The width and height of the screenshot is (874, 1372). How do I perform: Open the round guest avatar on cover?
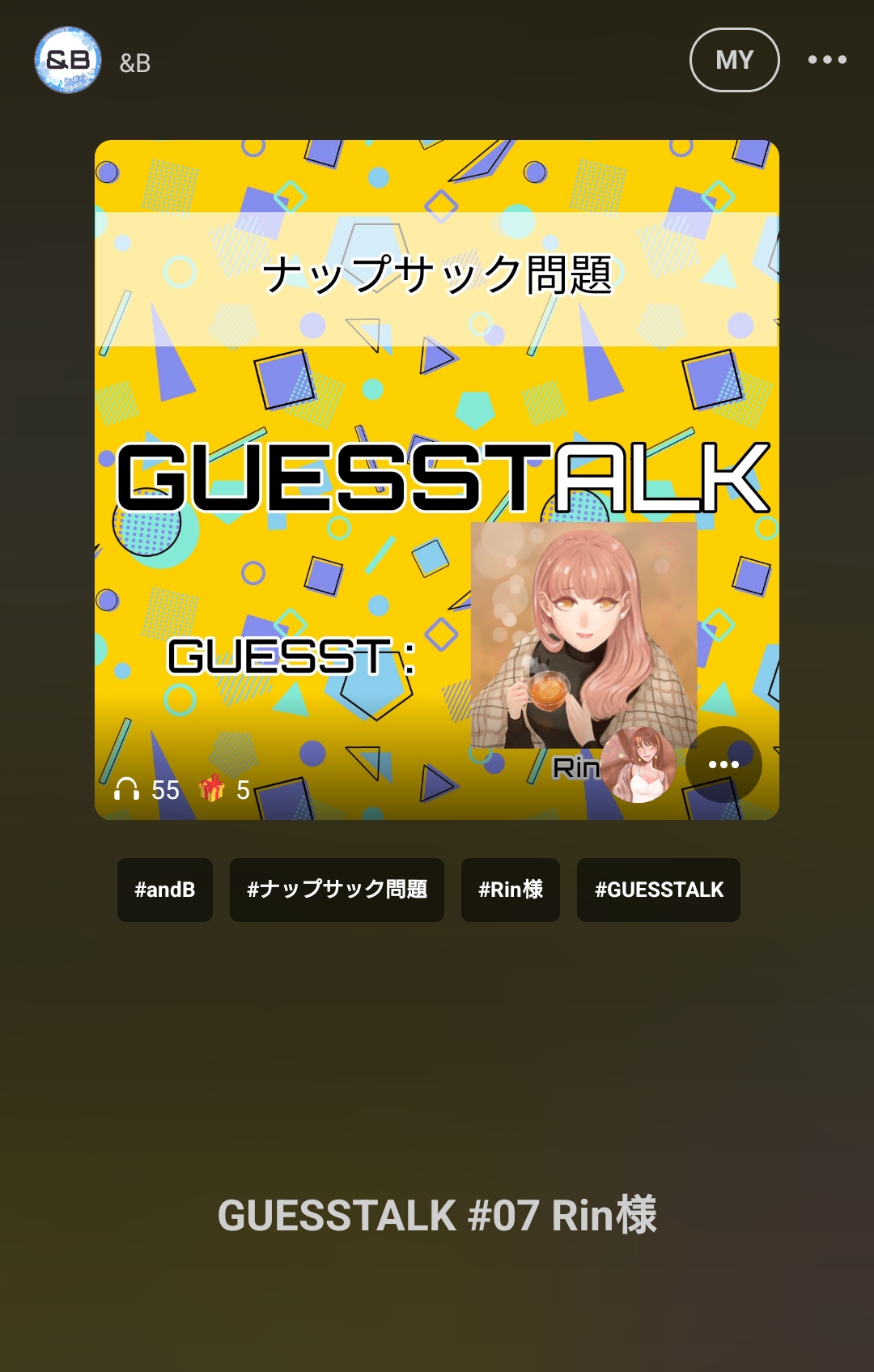pyautogui.click(x=639, y=765)
